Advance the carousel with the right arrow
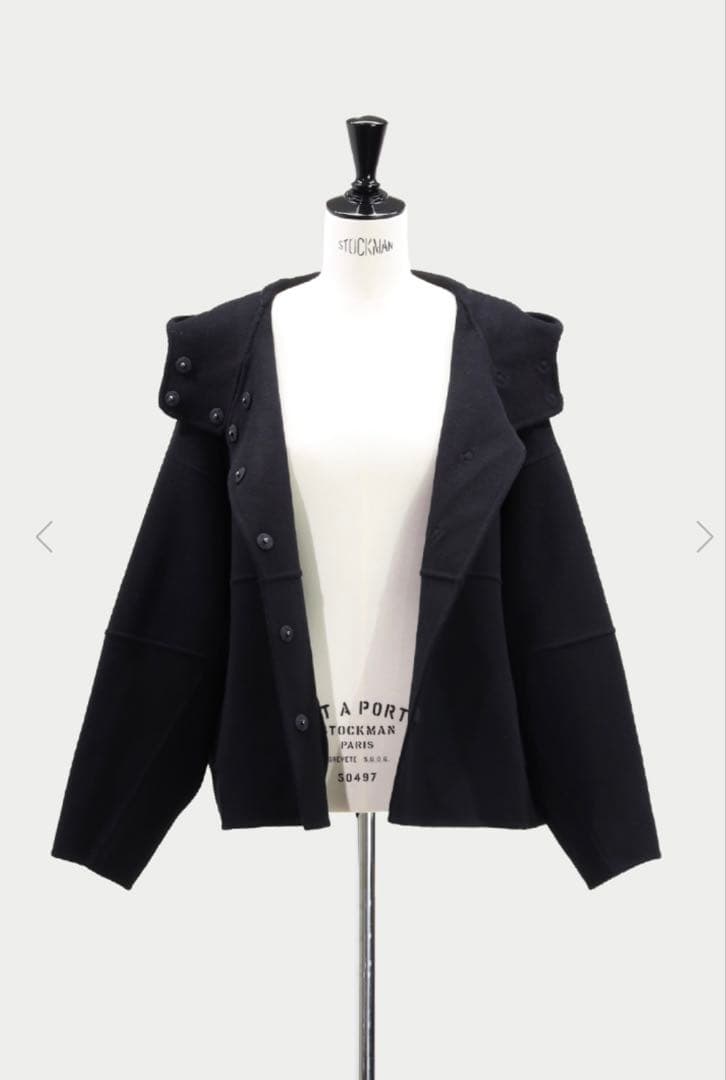Screen dimensions: 726x1080 pyautogui.click(x=701, y=537)
